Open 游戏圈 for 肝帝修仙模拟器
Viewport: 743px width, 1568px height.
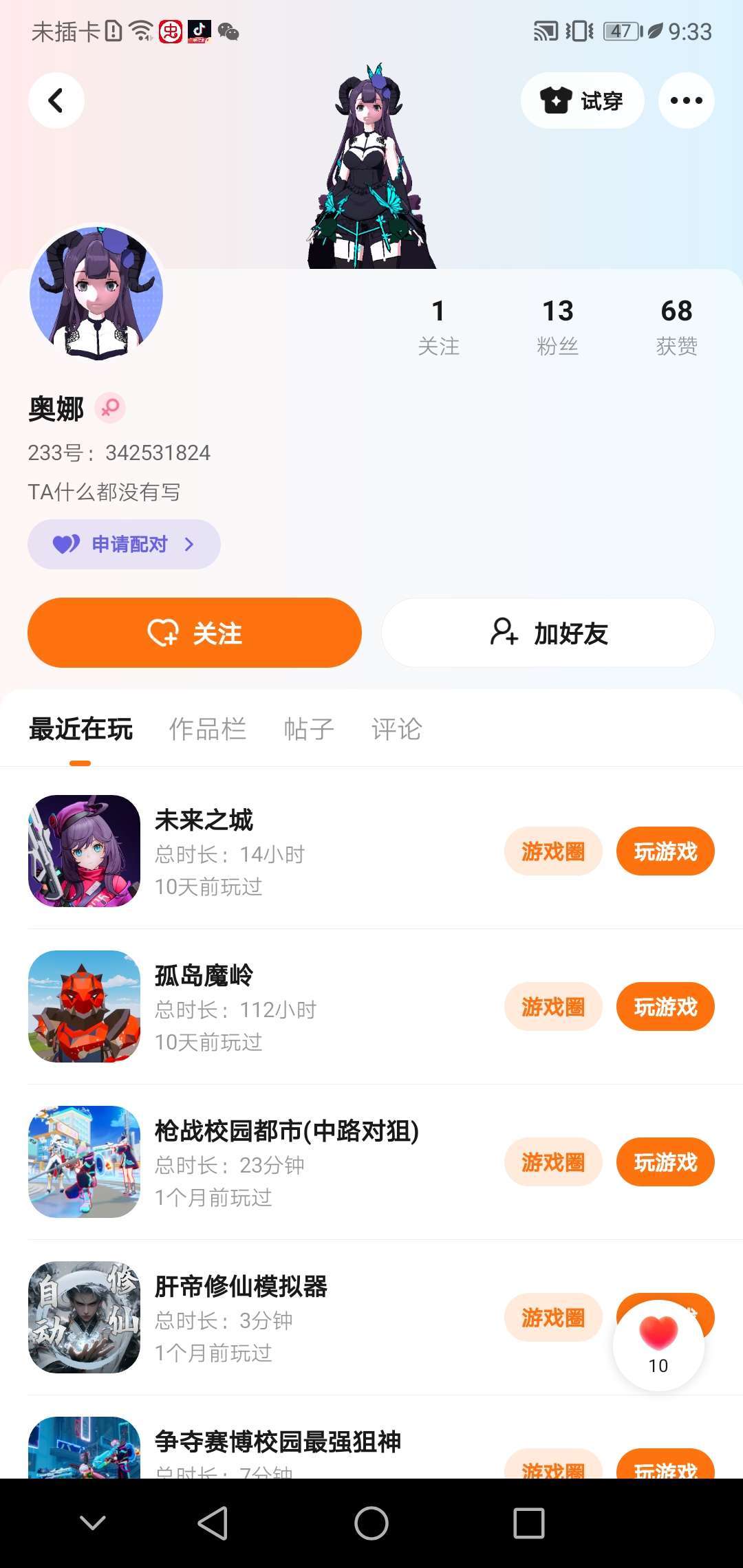point(553,1318)
